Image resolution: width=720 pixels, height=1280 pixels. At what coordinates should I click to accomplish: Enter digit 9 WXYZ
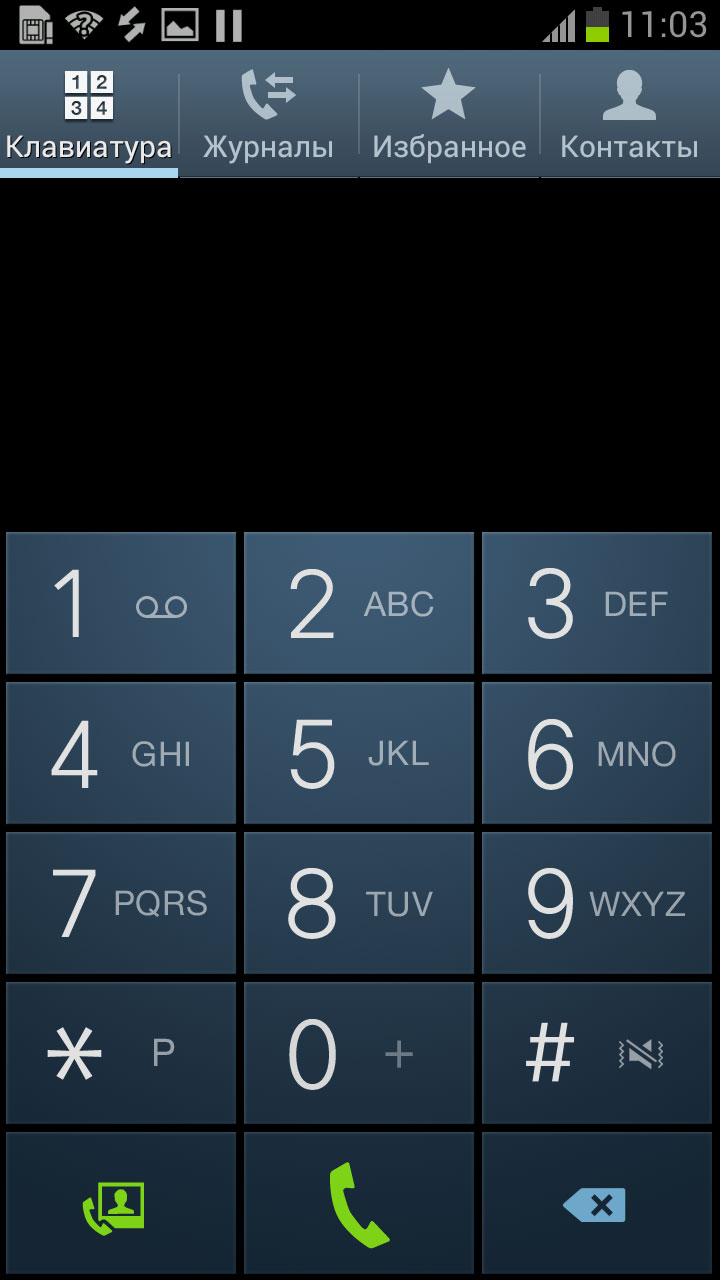point(597,903)
